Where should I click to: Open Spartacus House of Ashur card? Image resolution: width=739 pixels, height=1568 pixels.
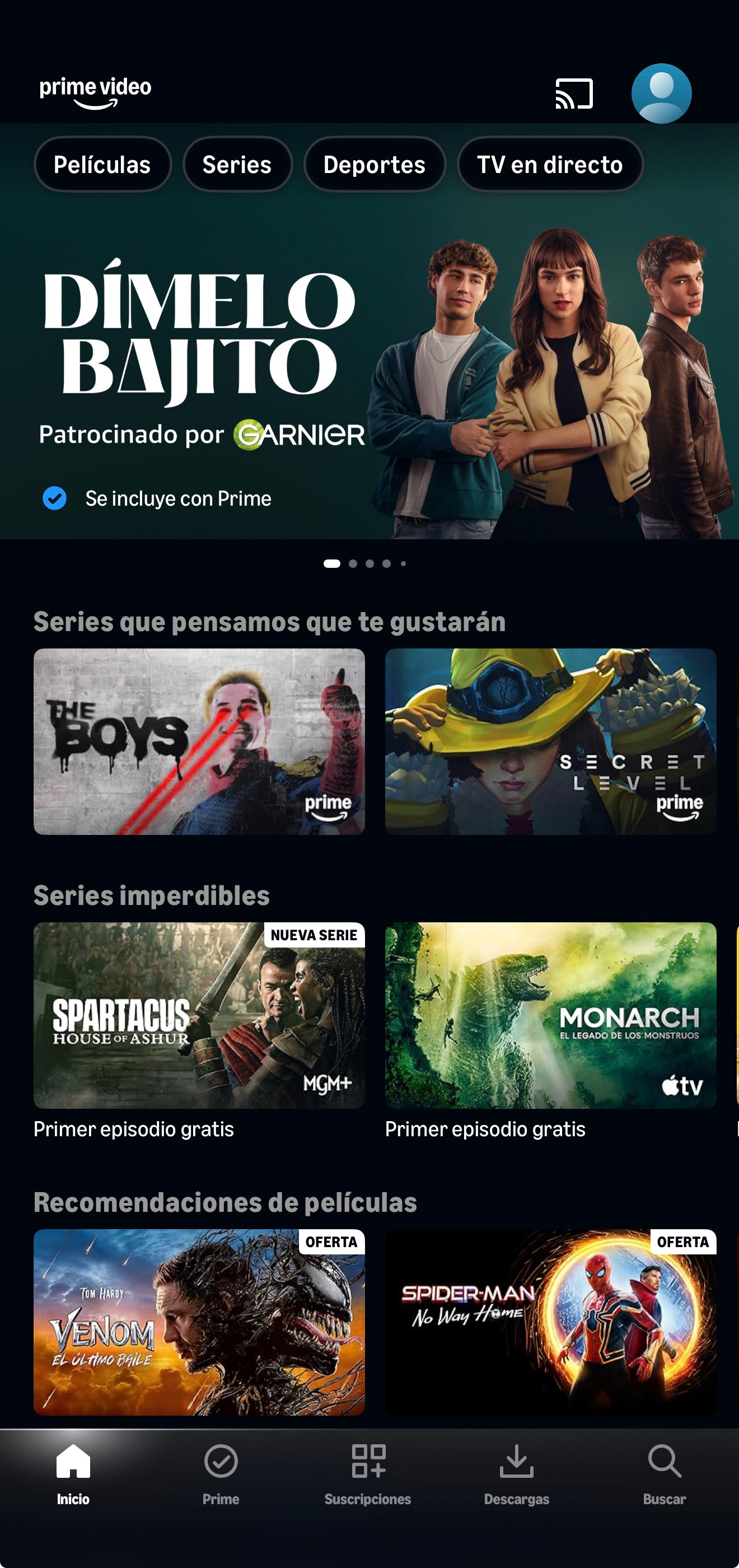pyautogui.click(x=199, y=1015)
